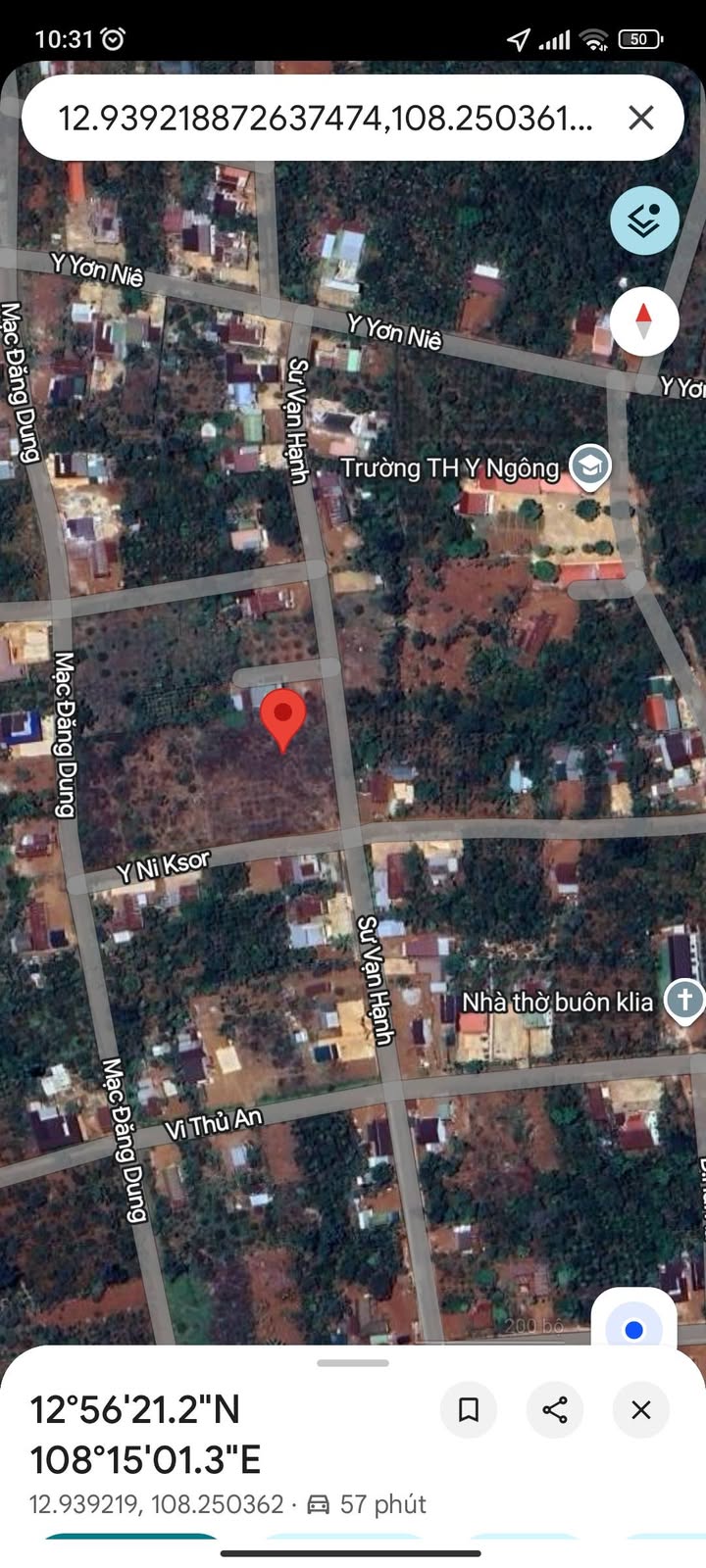Viewport: 706px width, 1568px height.
Task: Share the dropped pin coordinates
Action: [555, 1409]
